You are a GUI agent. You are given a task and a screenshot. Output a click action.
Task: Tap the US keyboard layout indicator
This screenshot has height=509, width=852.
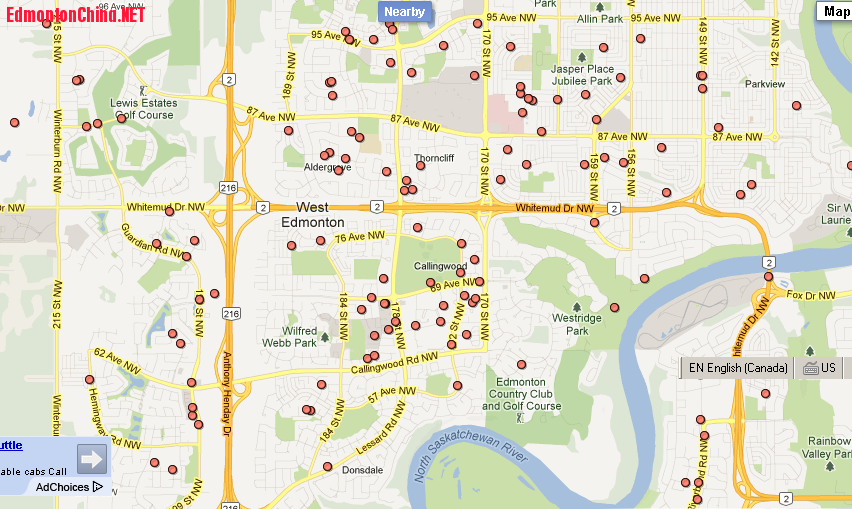pyautogui.click(x=820, y=368)
